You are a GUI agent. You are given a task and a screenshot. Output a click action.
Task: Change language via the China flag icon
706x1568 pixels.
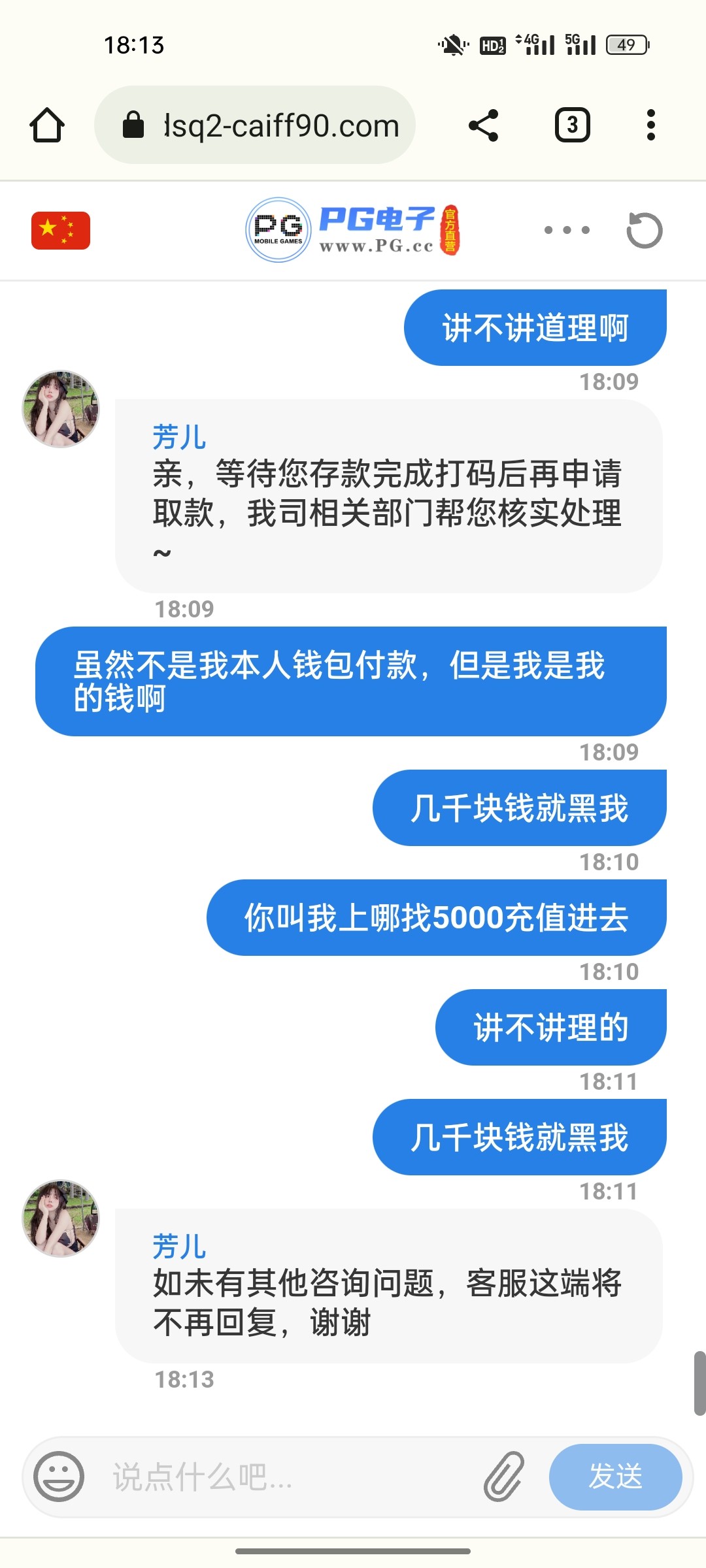(61, 231)
